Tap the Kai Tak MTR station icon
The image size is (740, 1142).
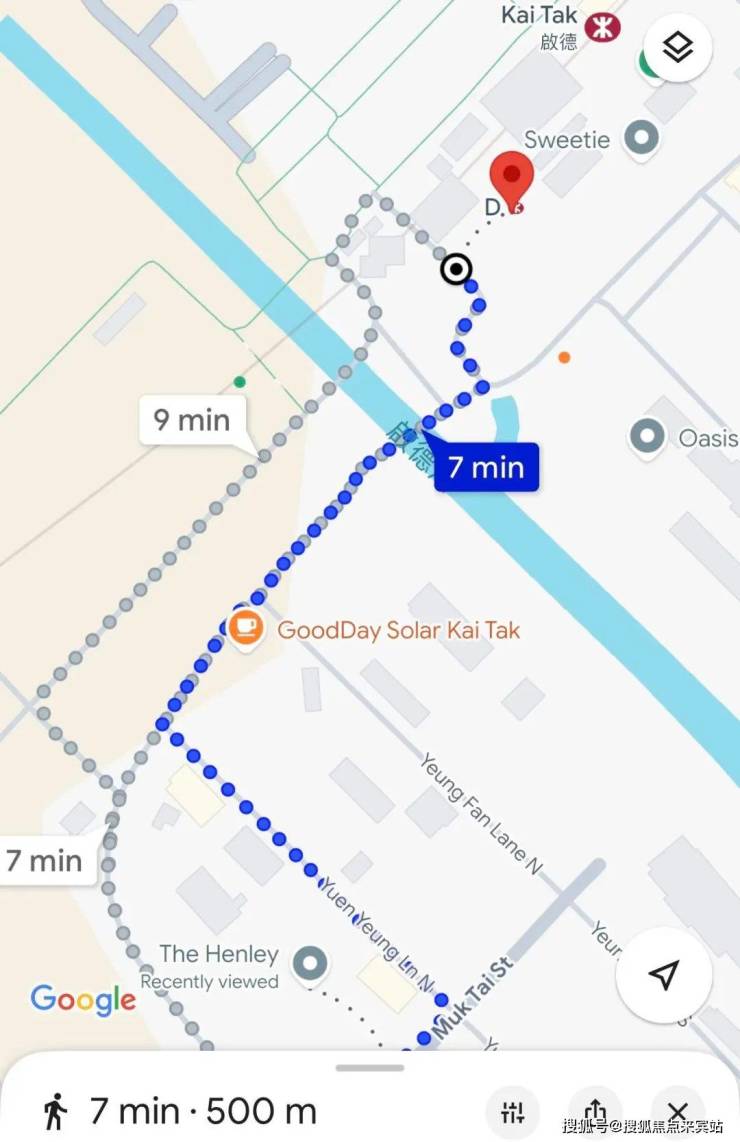point(602,26)
